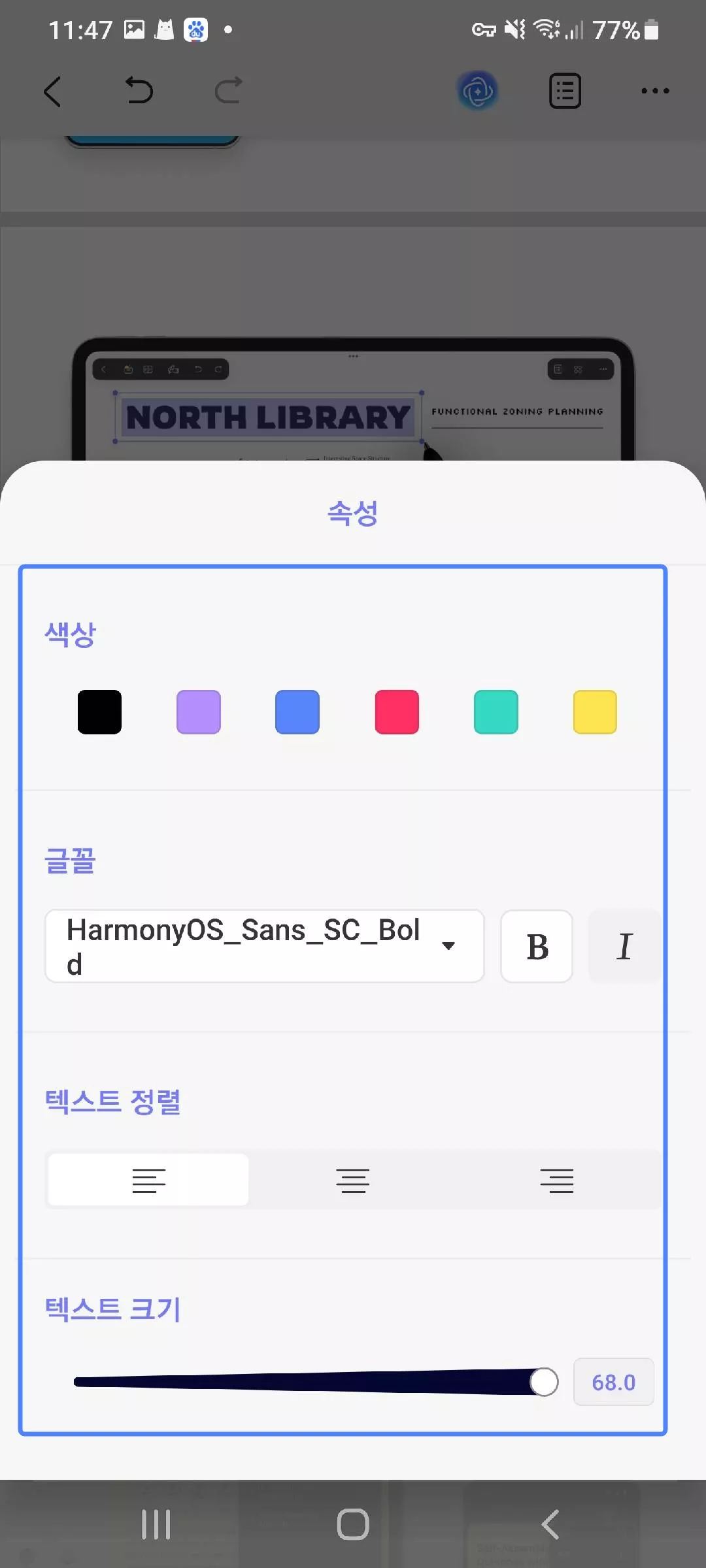The image size is (706, 1568).
Task: Open the HarmonyOS_Sans_SC_Bold font dropdown
Action: pos(264,945)
